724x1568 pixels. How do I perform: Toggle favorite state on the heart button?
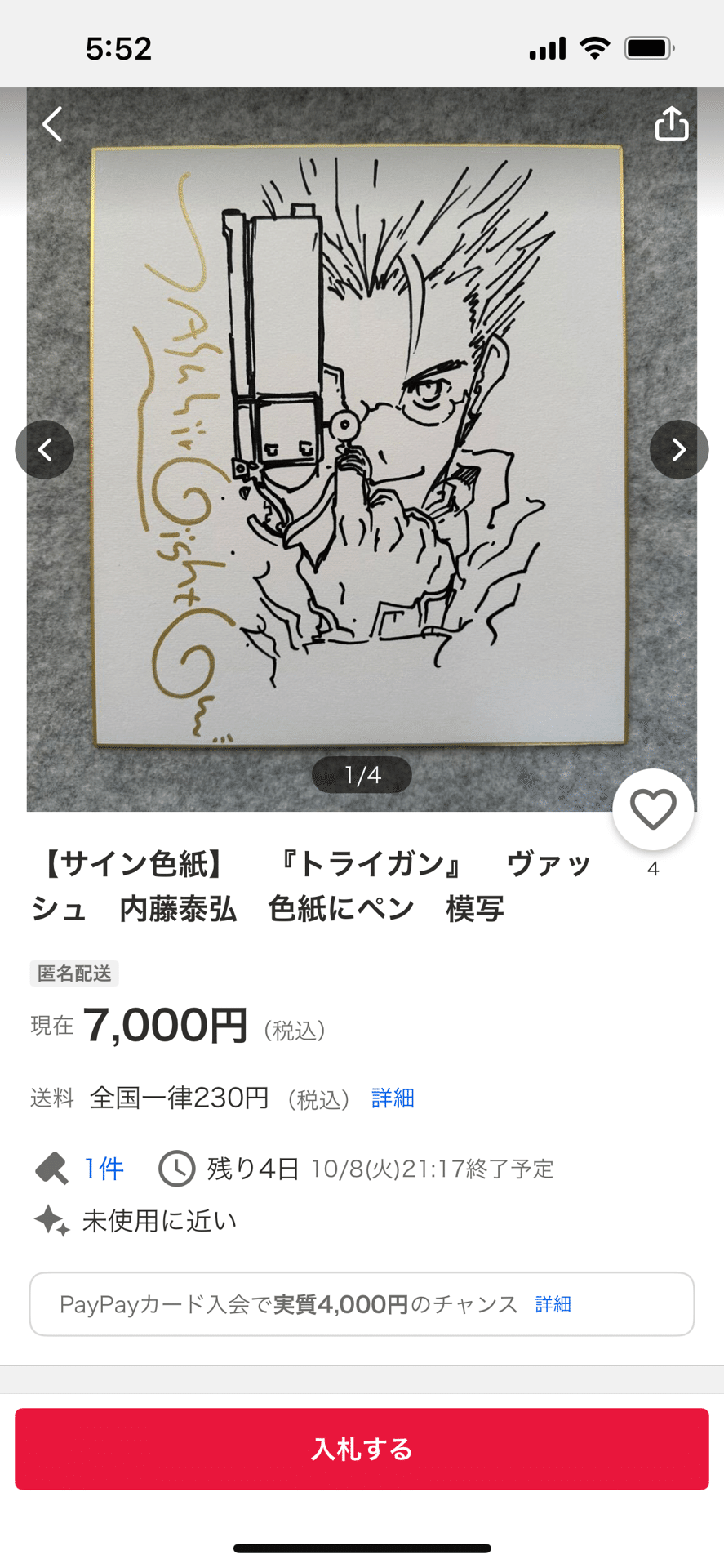point(652,809)
